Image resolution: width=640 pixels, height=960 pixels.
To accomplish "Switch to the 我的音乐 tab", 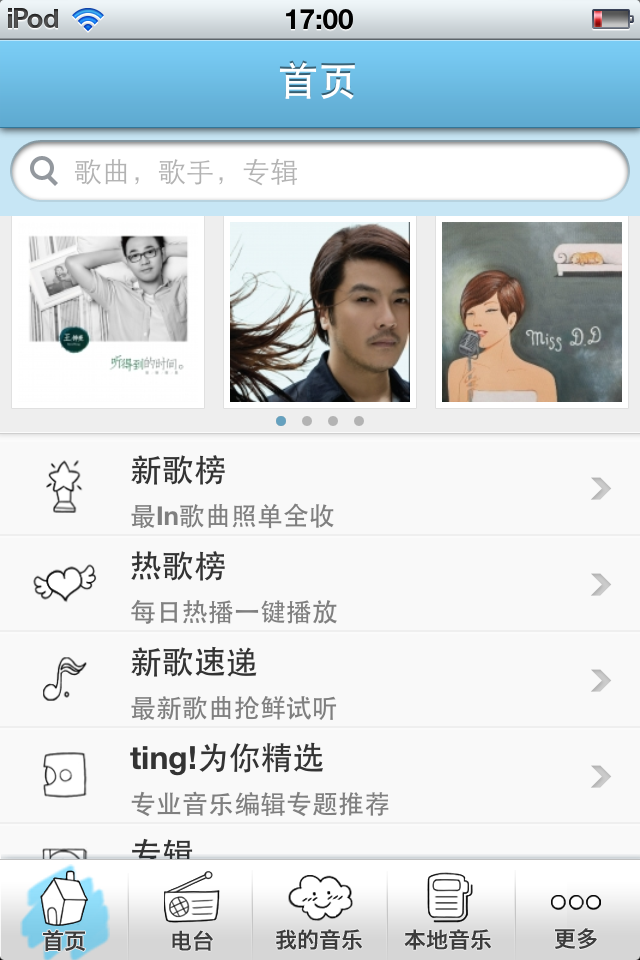I will 320,910.
